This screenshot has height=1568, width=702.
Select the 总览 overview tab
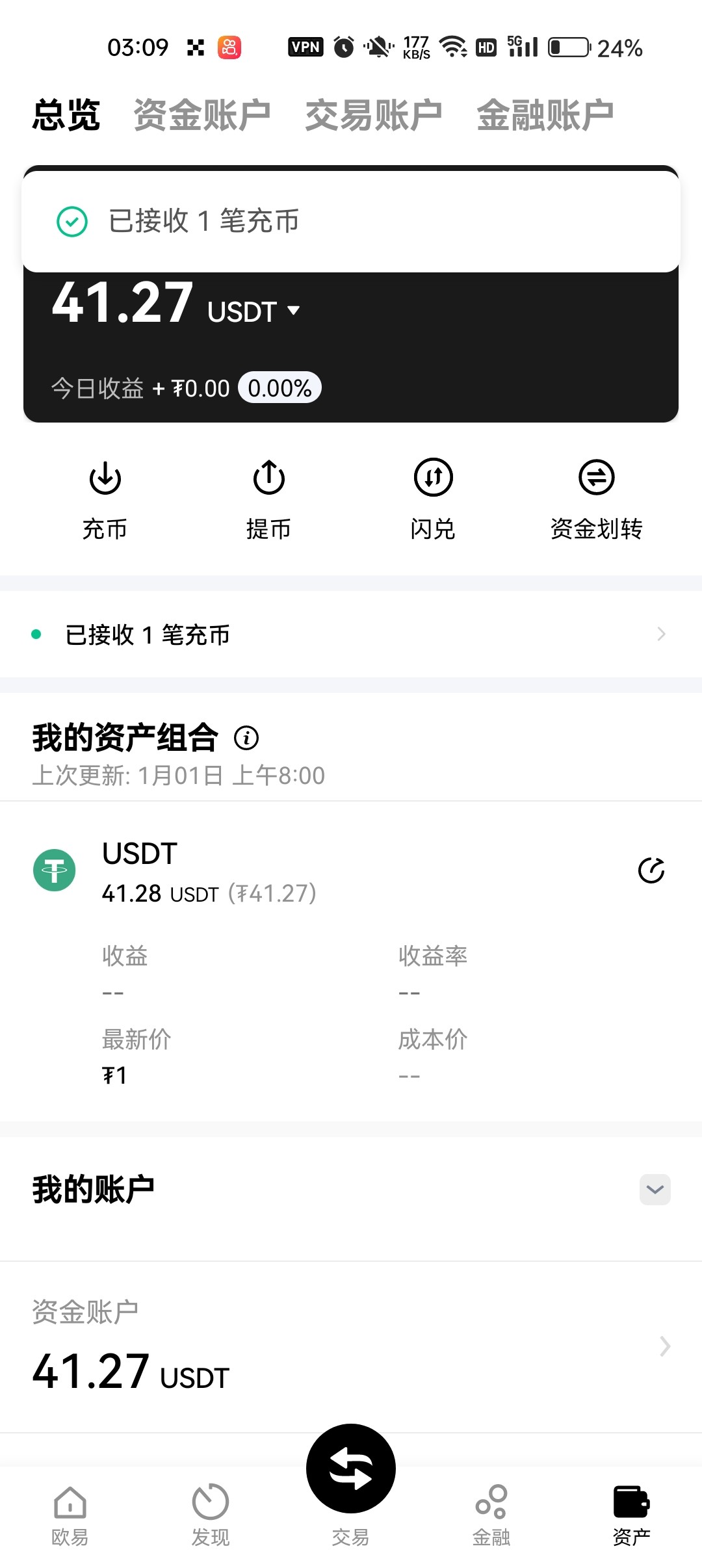(66, 115)
